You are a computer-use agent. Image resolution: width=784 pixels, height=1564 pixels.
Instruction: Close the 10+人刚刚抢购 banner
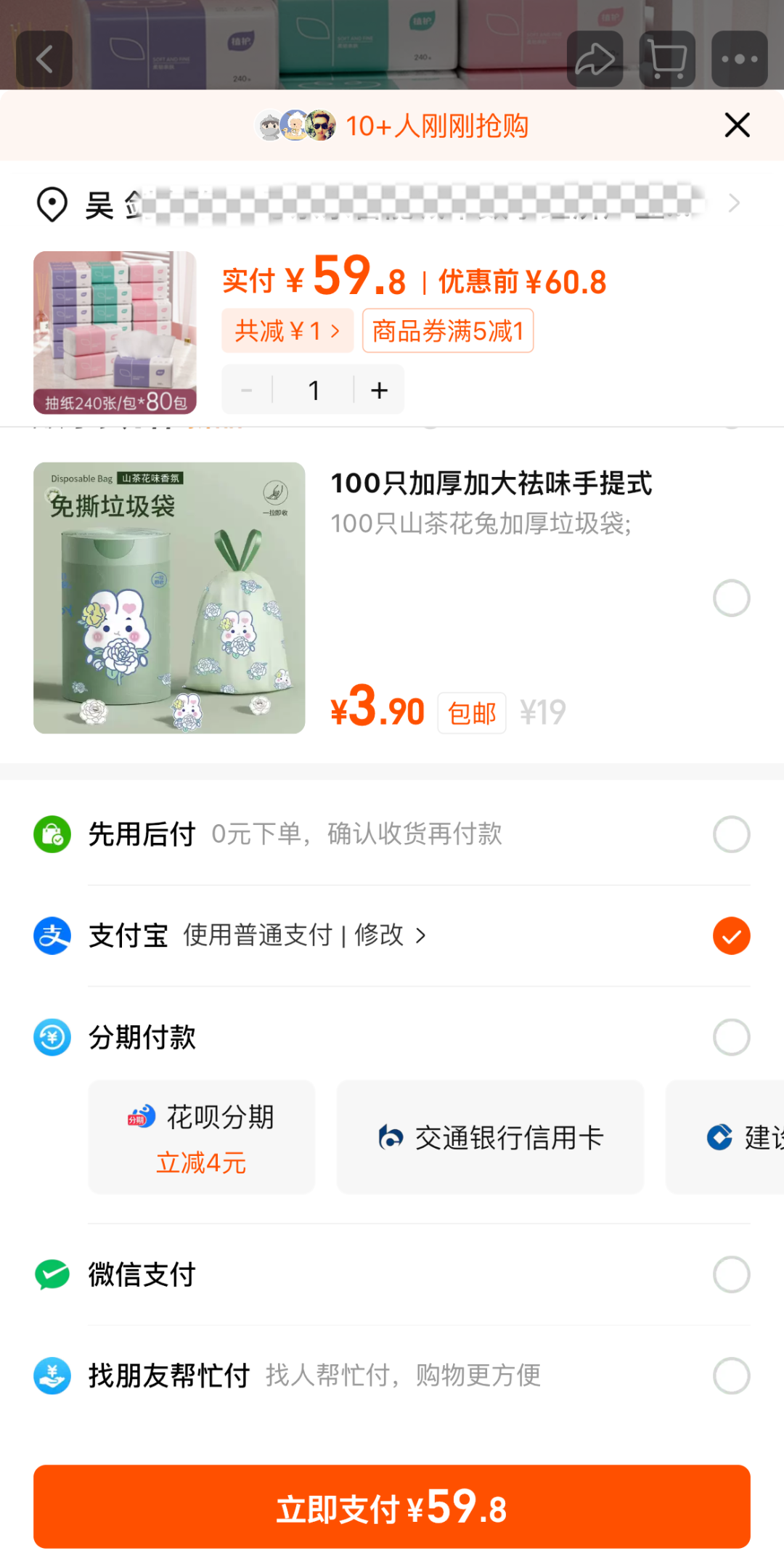737,124
